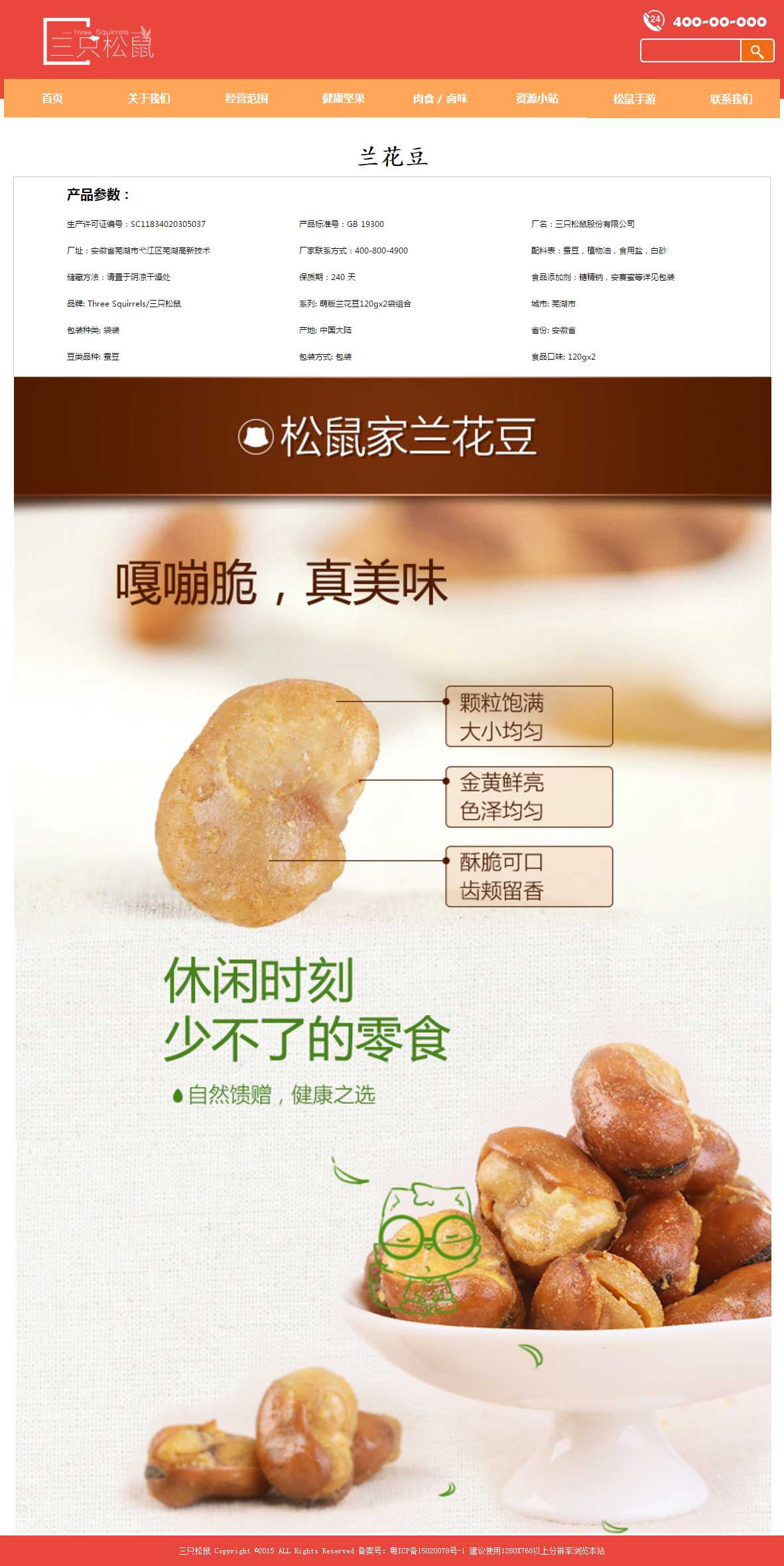Switch to 肉食 / 卤味 section
Image resolution: width=784 pixels, height=1566 pixels.
(440, 98)
